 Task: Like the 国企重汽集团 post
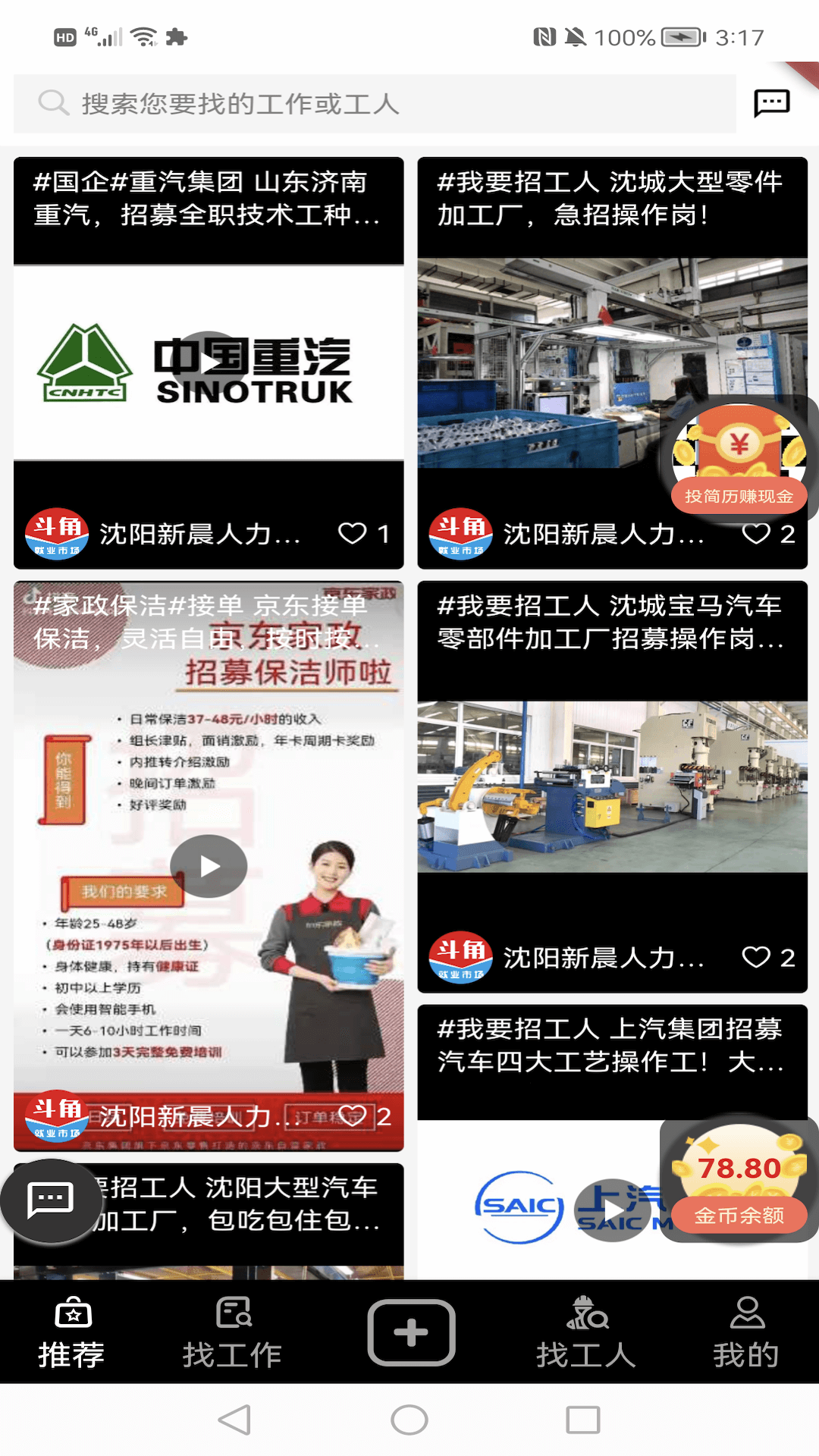(353, 534)
